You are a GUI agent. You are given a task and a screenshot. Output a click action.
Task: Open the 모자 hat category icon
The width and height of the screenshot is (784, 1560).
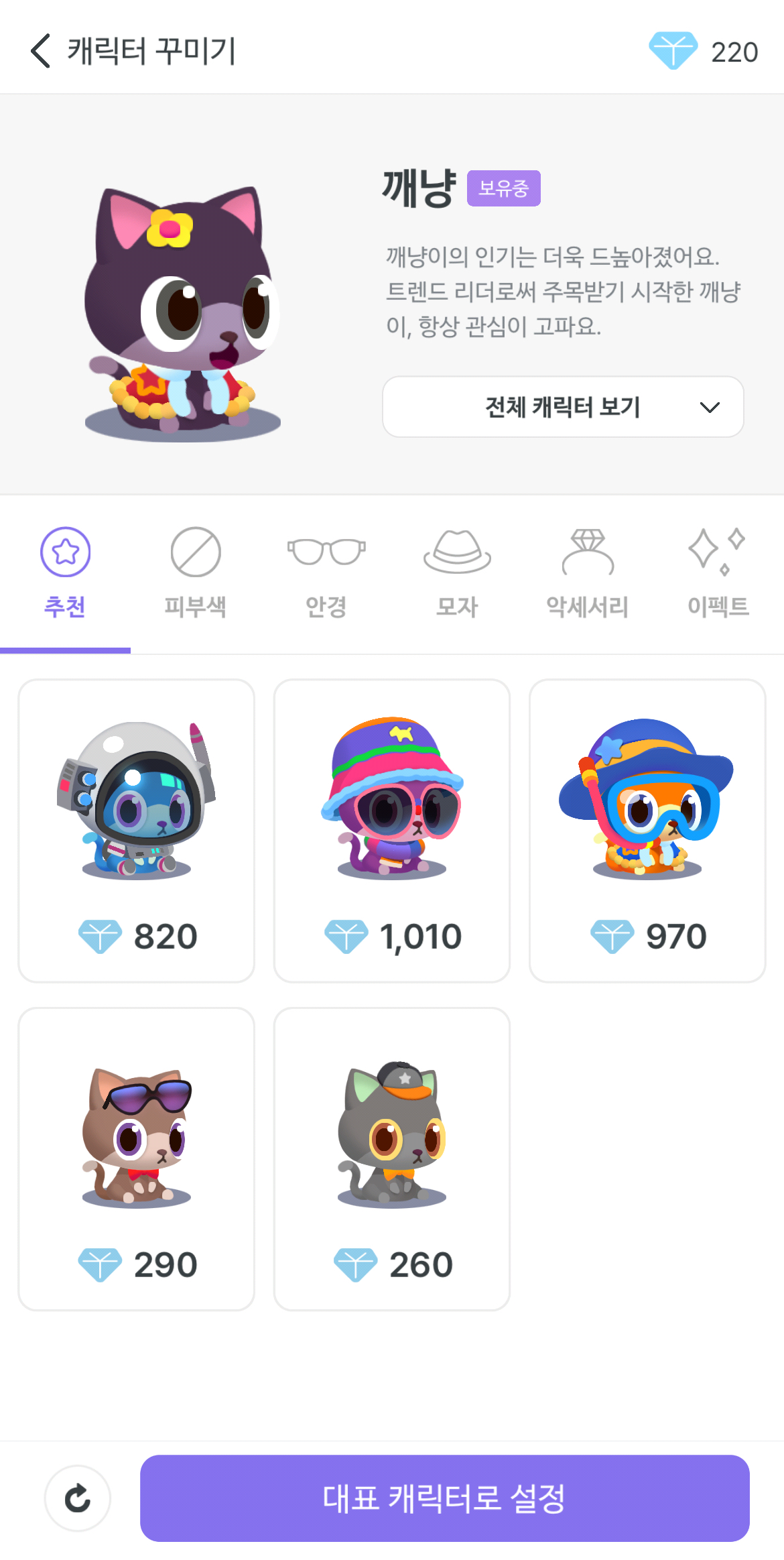click(457, 551)
